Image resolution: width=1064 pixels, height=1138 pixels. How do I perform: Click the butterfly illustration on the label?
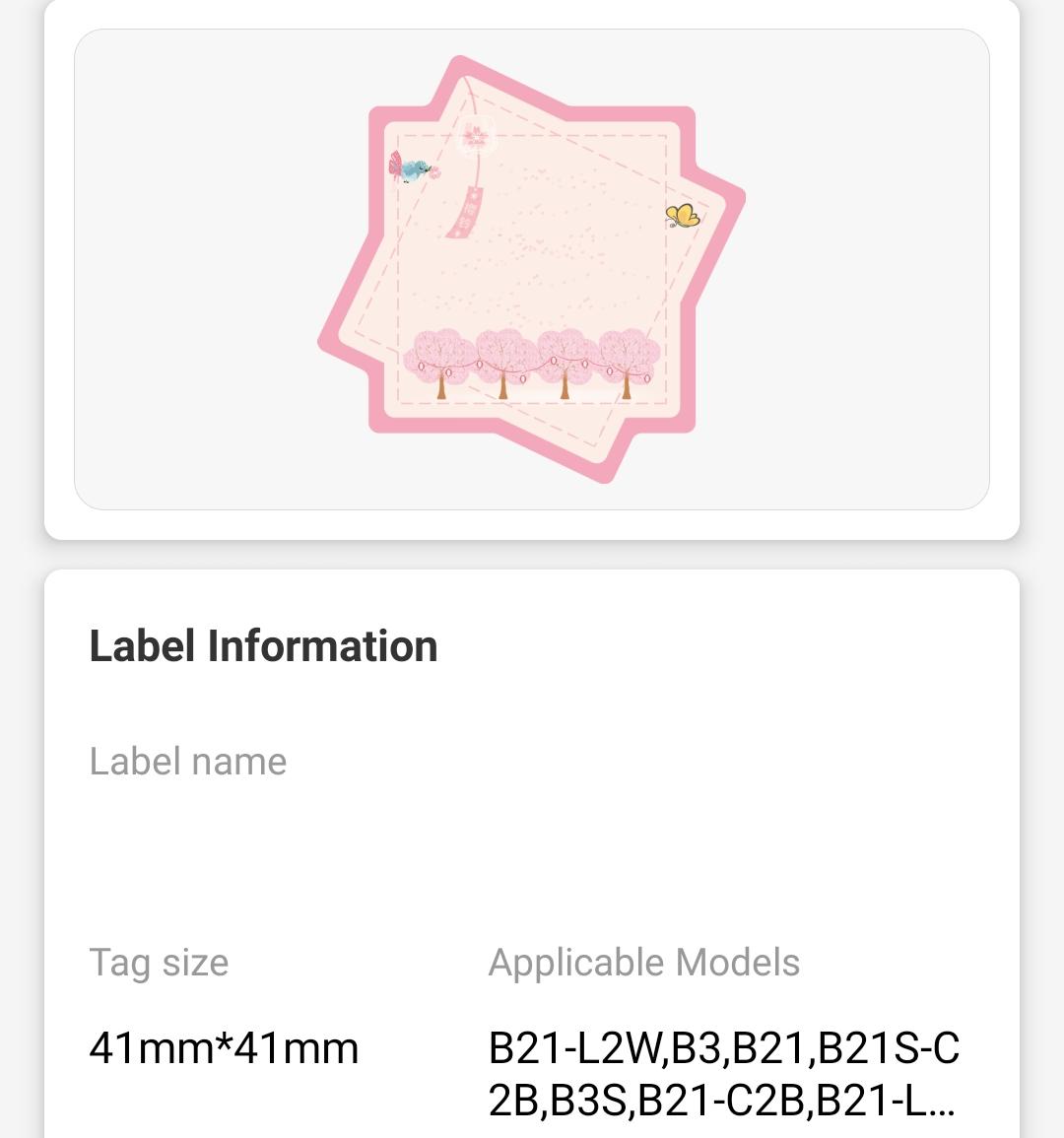[x=685, y=216]
